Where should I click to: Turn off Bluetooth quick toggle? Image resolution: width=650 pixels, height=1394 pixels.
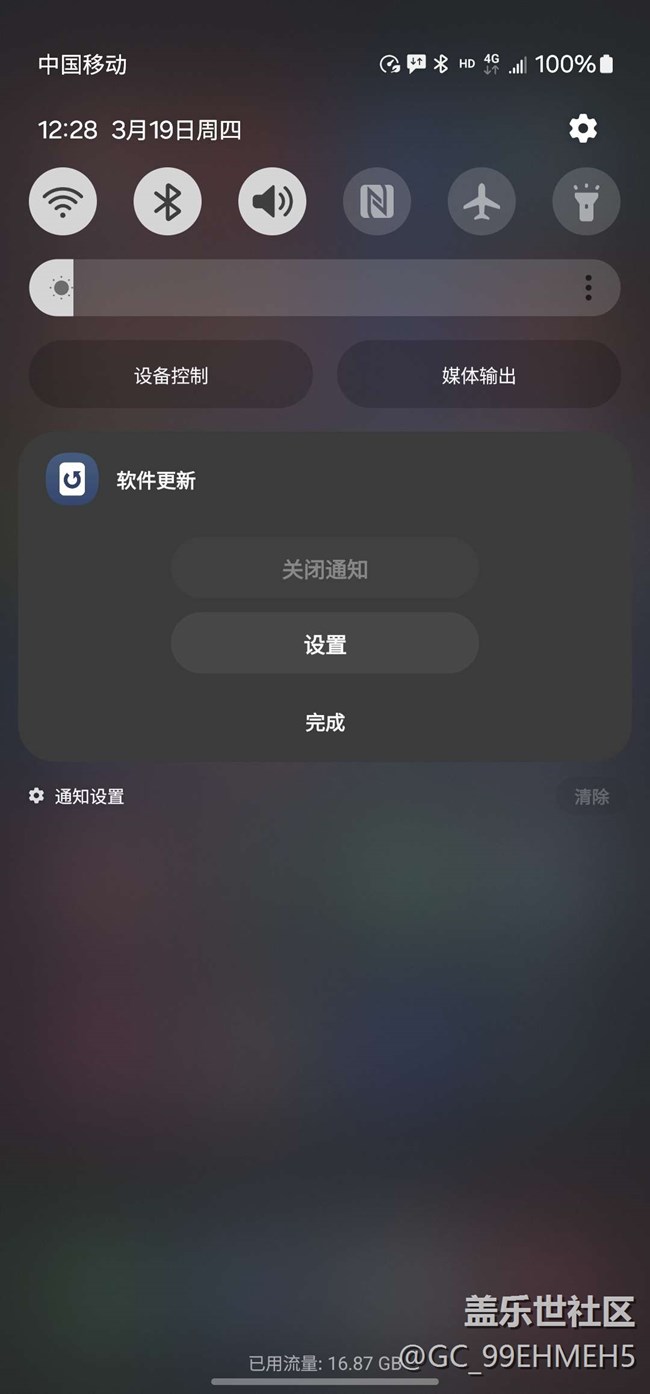pyautogui.click(x=167, y=202)
